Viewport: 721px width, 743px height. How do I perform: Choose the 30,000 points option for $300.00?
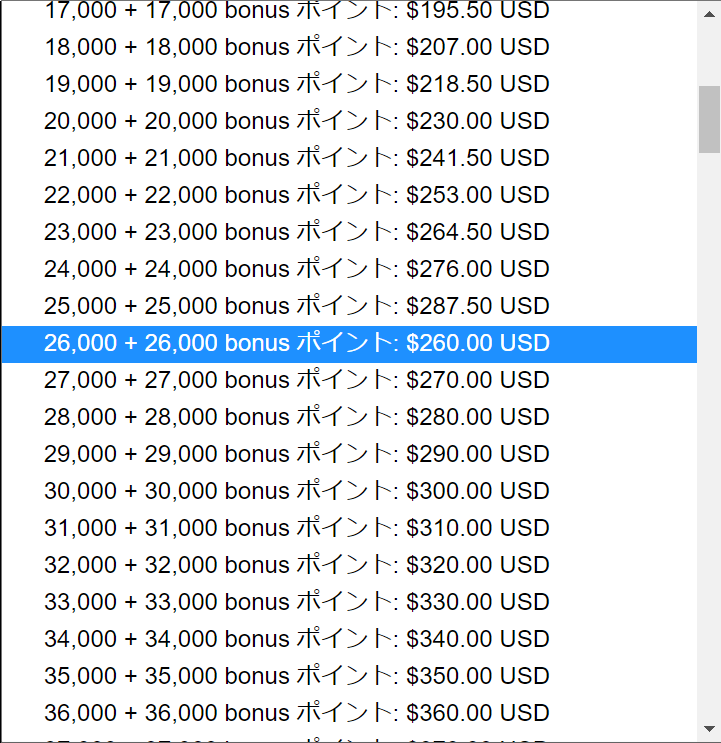tap(297, 491)
